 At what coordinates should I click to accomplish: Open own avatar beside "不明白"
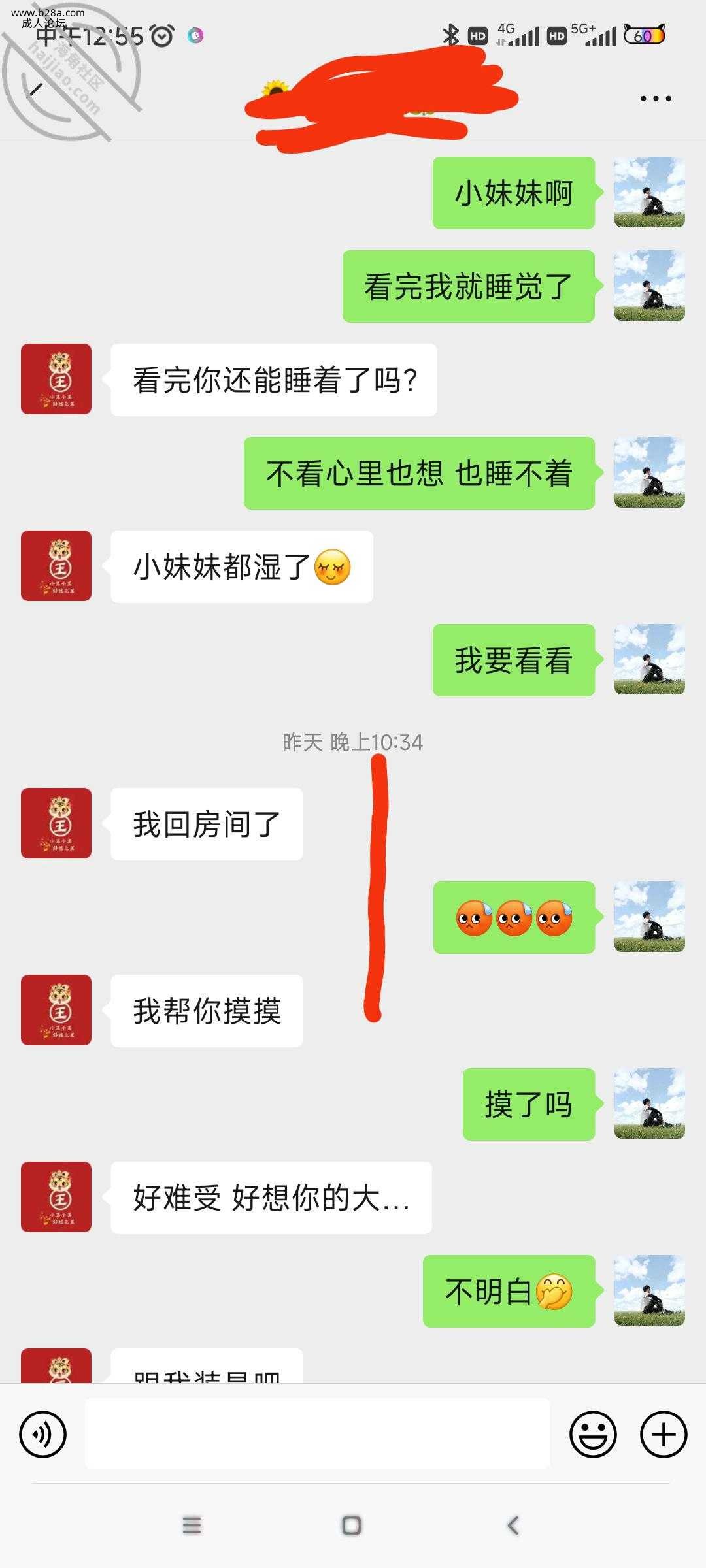pos(649,1290)
